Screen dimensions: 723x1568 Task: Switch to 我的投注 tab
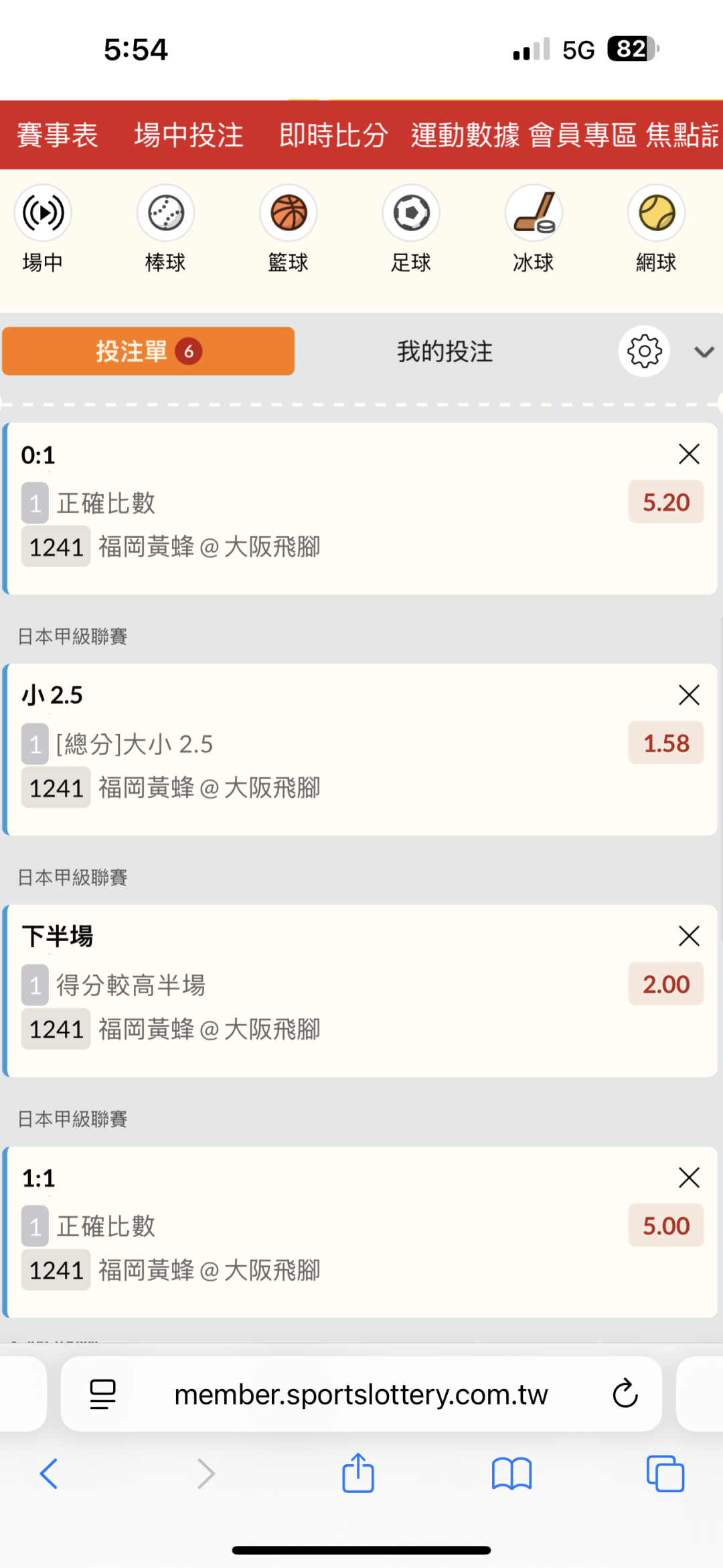click(x=445, y=352)
